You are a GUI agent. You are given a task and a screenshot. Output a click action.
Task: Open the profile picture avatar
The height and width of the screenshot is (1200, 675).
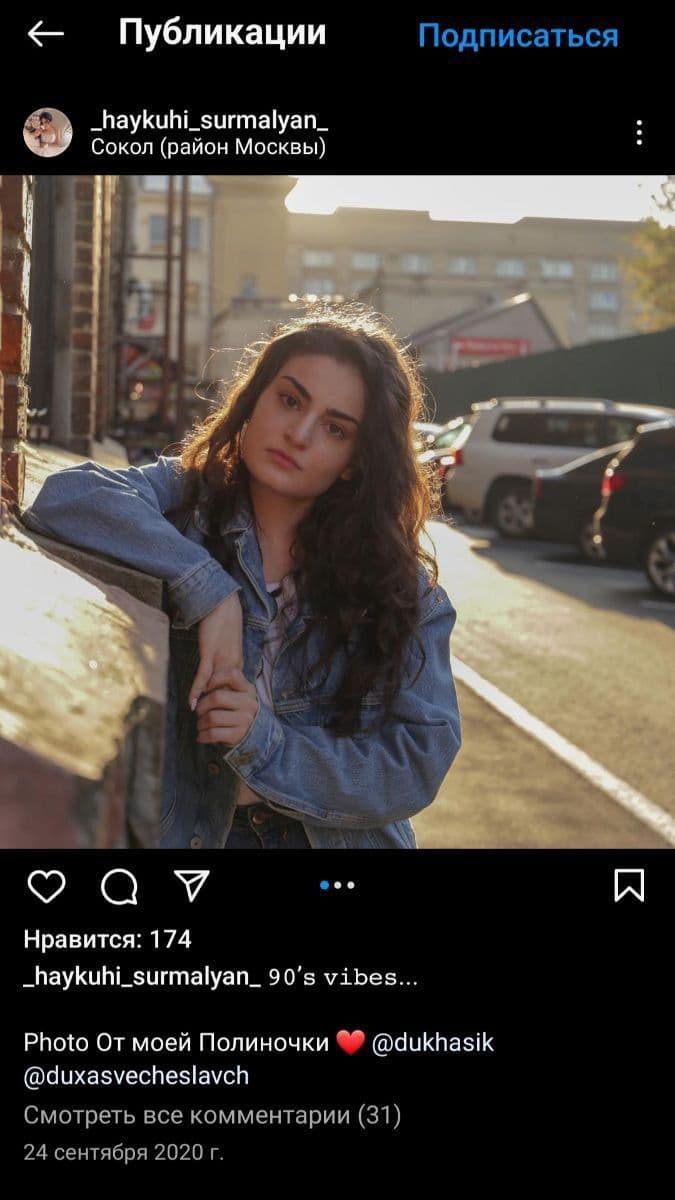48,133
